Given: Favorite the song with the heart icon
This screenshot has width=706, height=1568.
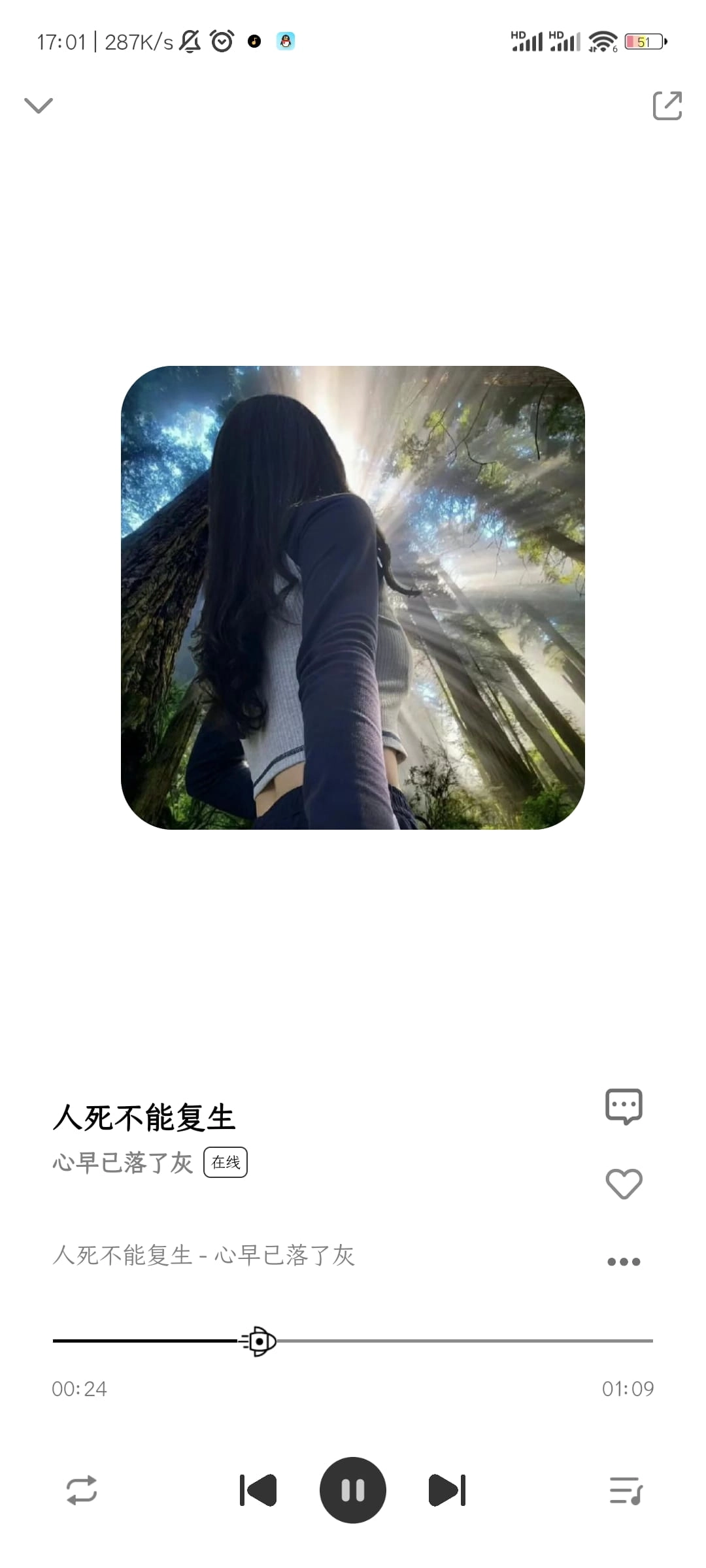Looking at the screenshot, I should pyautogui.click(x=625, y=1183).
